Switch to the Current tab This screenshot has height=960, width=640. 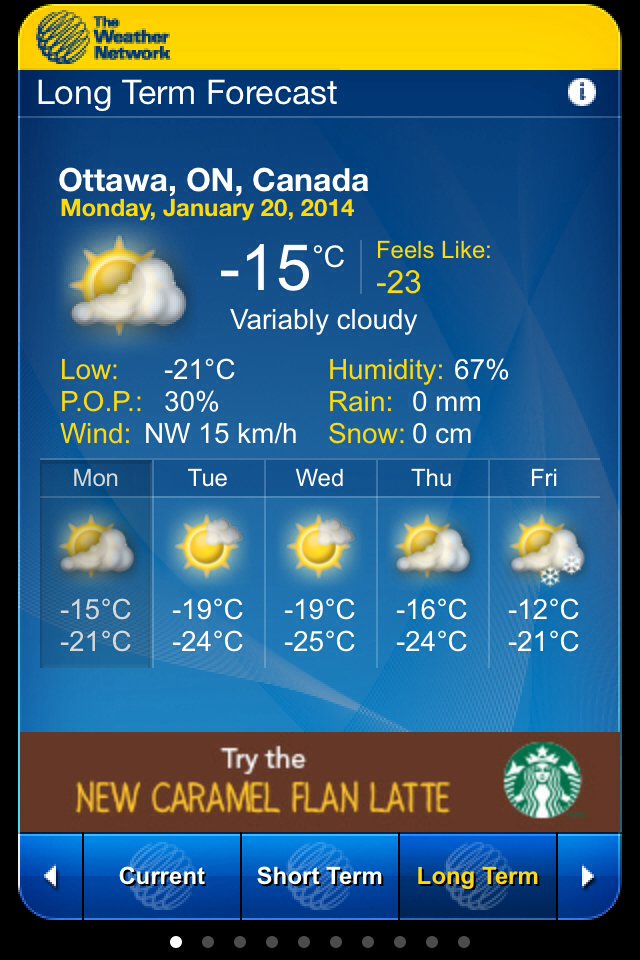pyautogui.click(x=162, y=876)
